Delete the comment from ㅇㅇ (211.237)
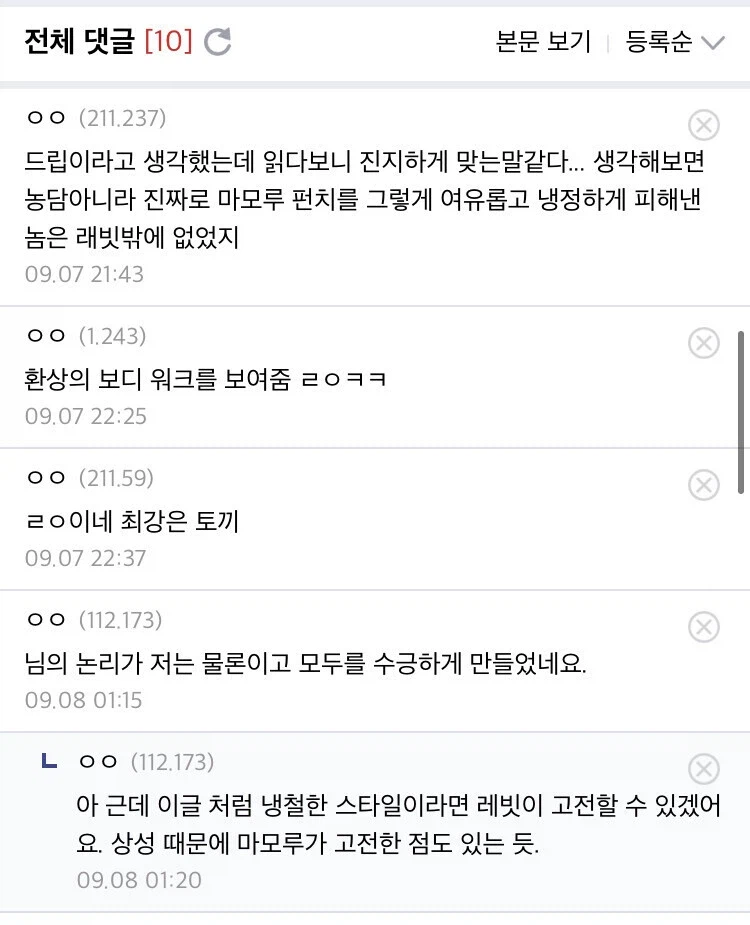 point(704,124)
